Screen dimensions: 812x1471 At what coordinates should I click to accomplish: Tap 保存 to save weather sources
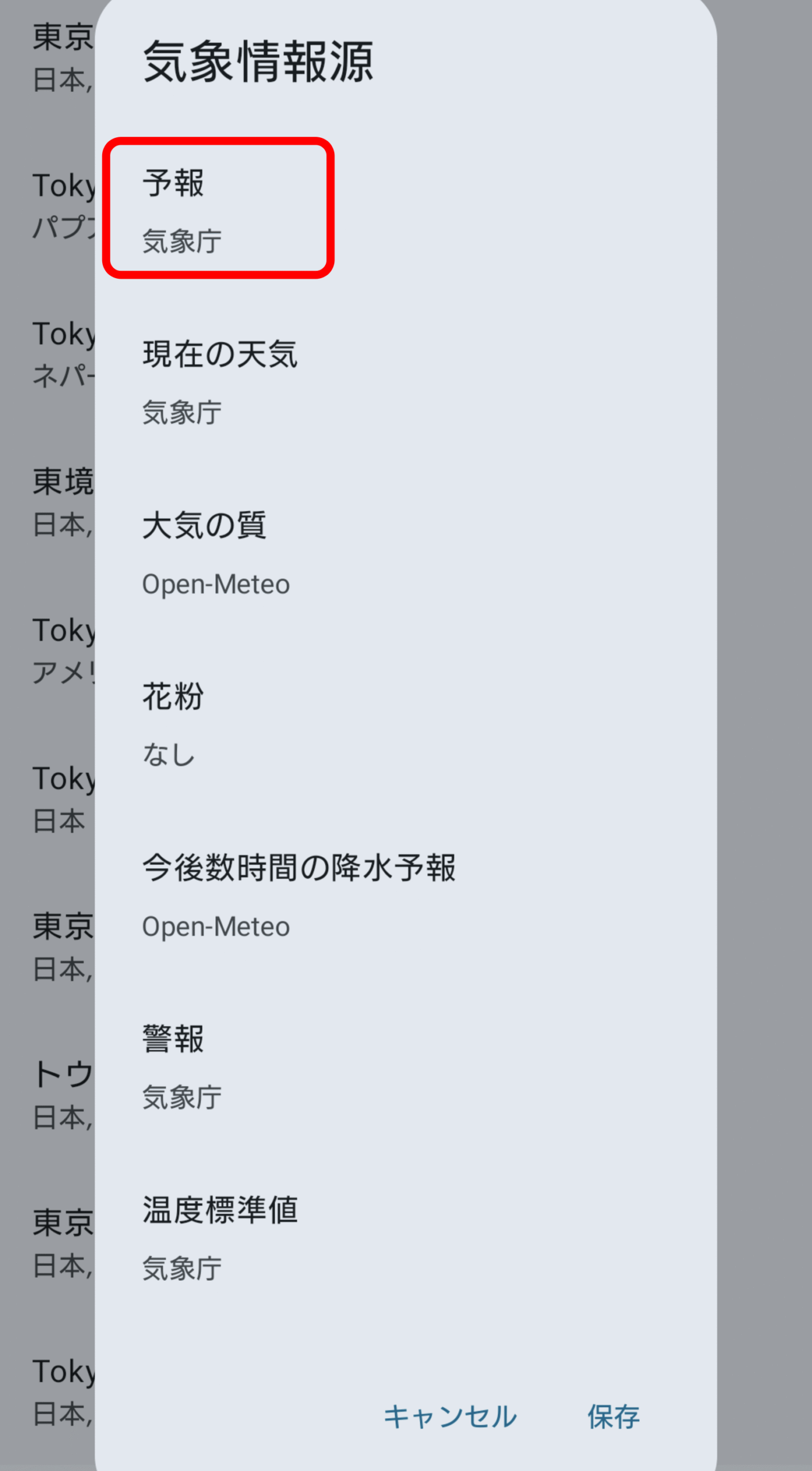(x=613, y=1417)
